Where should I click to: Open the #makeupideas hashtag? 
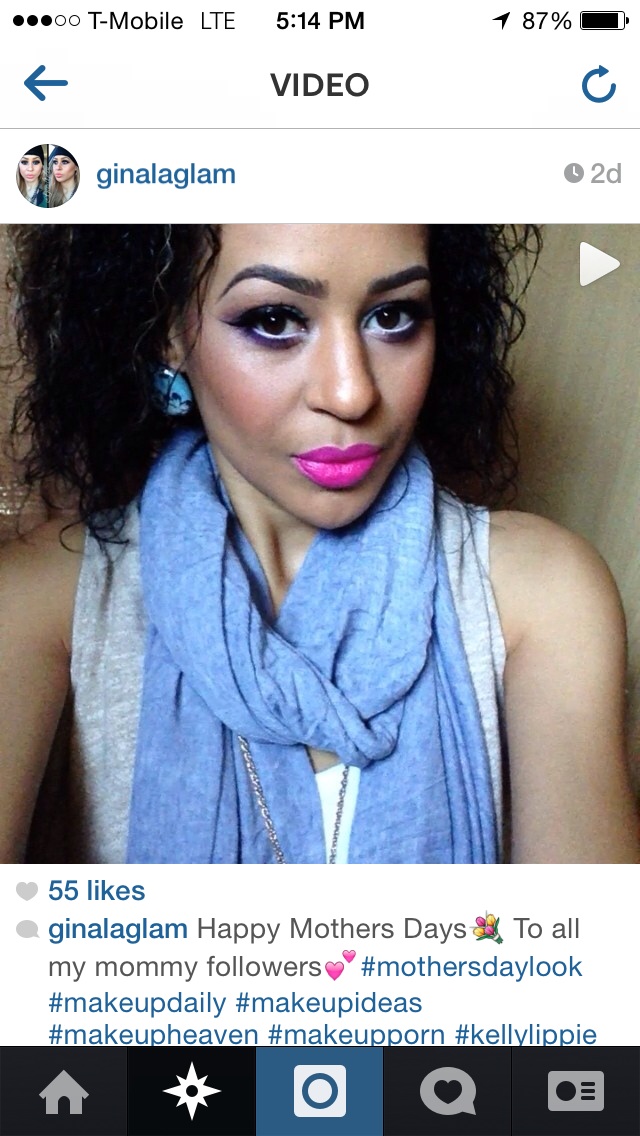(329, 1003)
